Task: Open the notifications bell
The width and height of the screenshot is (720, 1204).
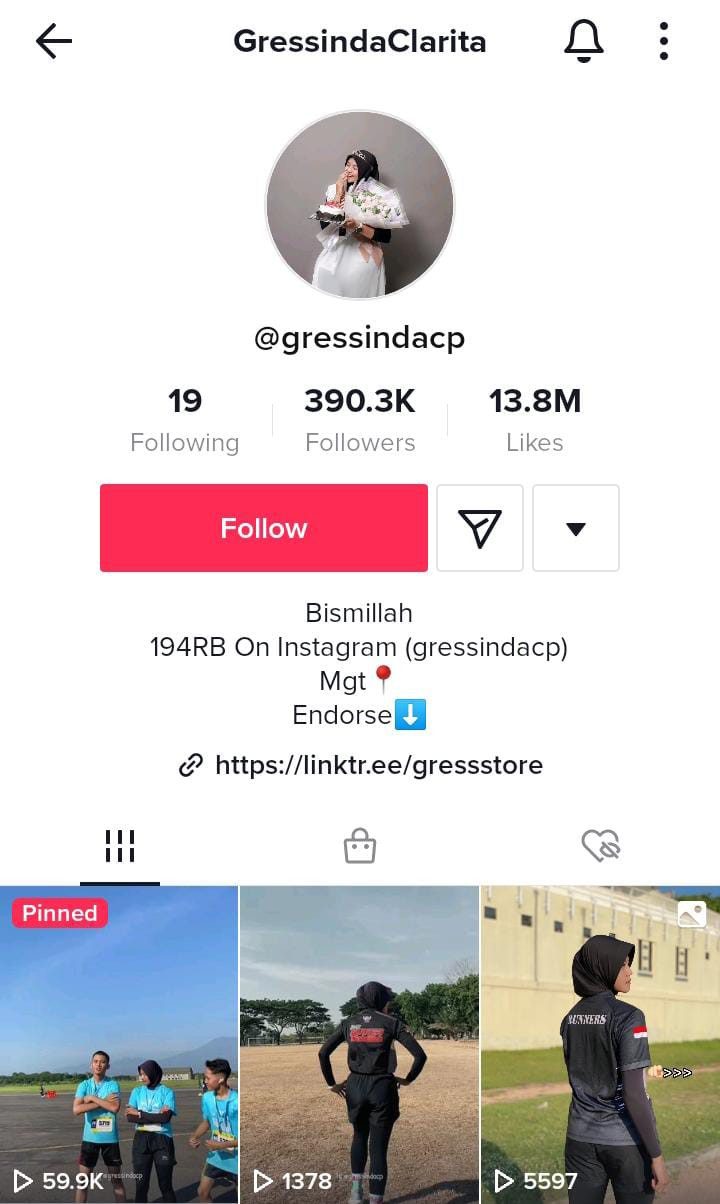Action: click(x=584, y=42)
